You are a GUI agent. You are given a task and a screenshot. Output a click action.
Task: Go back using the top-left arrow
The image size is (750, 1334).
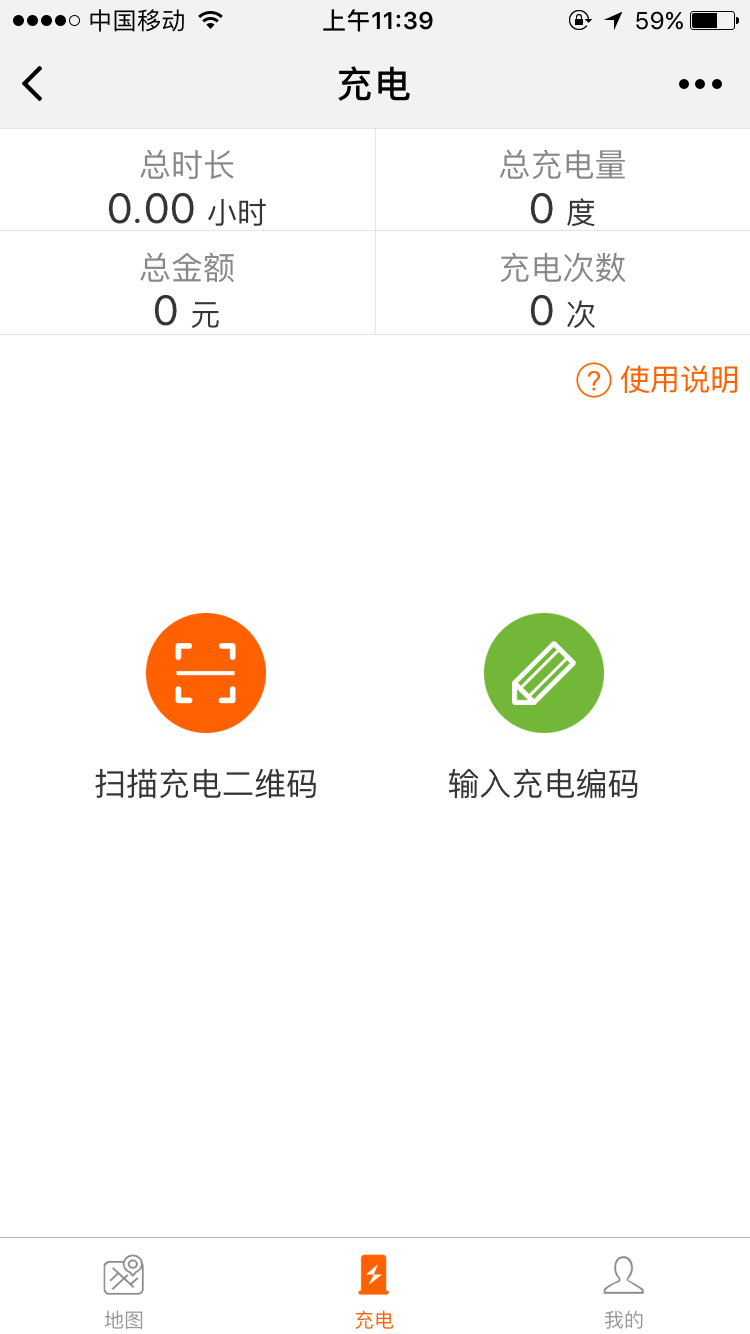[x=33, y=84]
